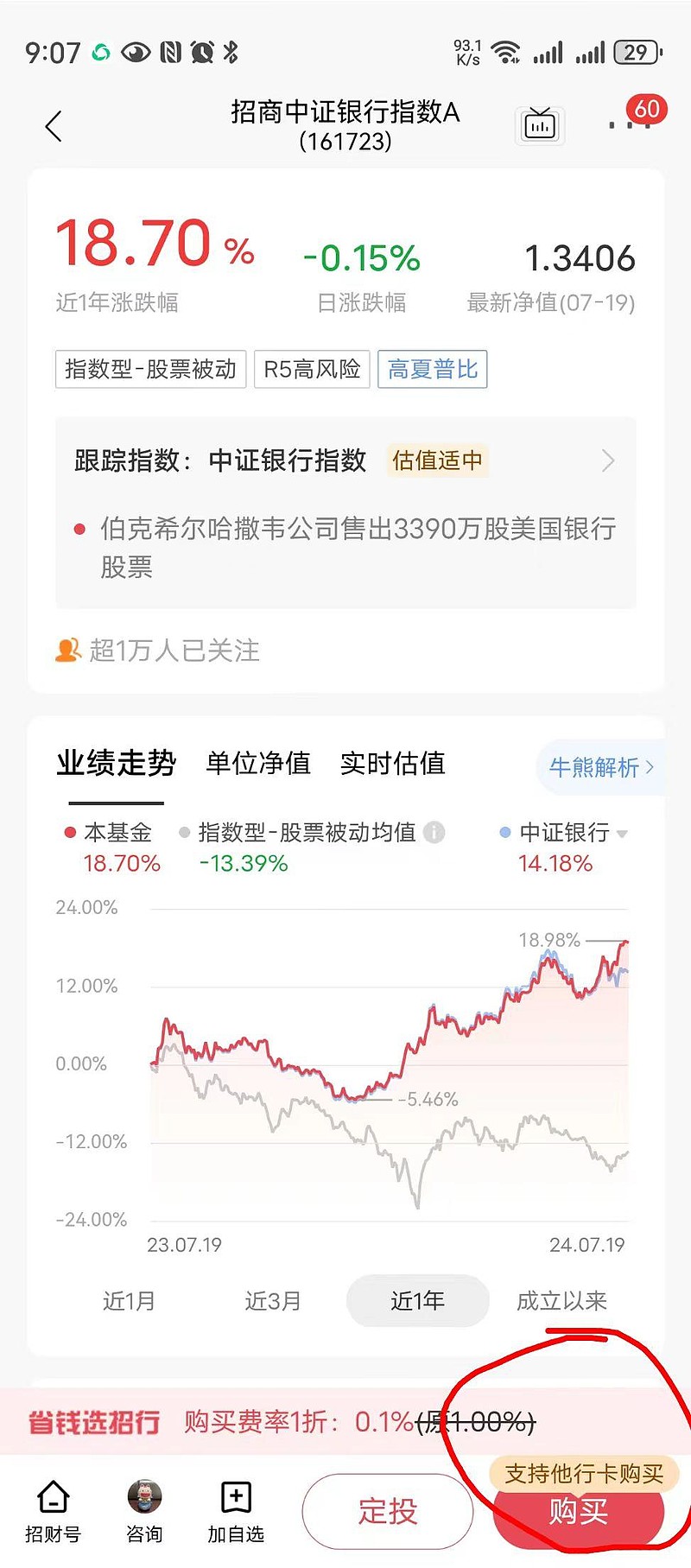Select the 成立以来 time range
691x1568 pixels.
click(x=562, y=1301)
